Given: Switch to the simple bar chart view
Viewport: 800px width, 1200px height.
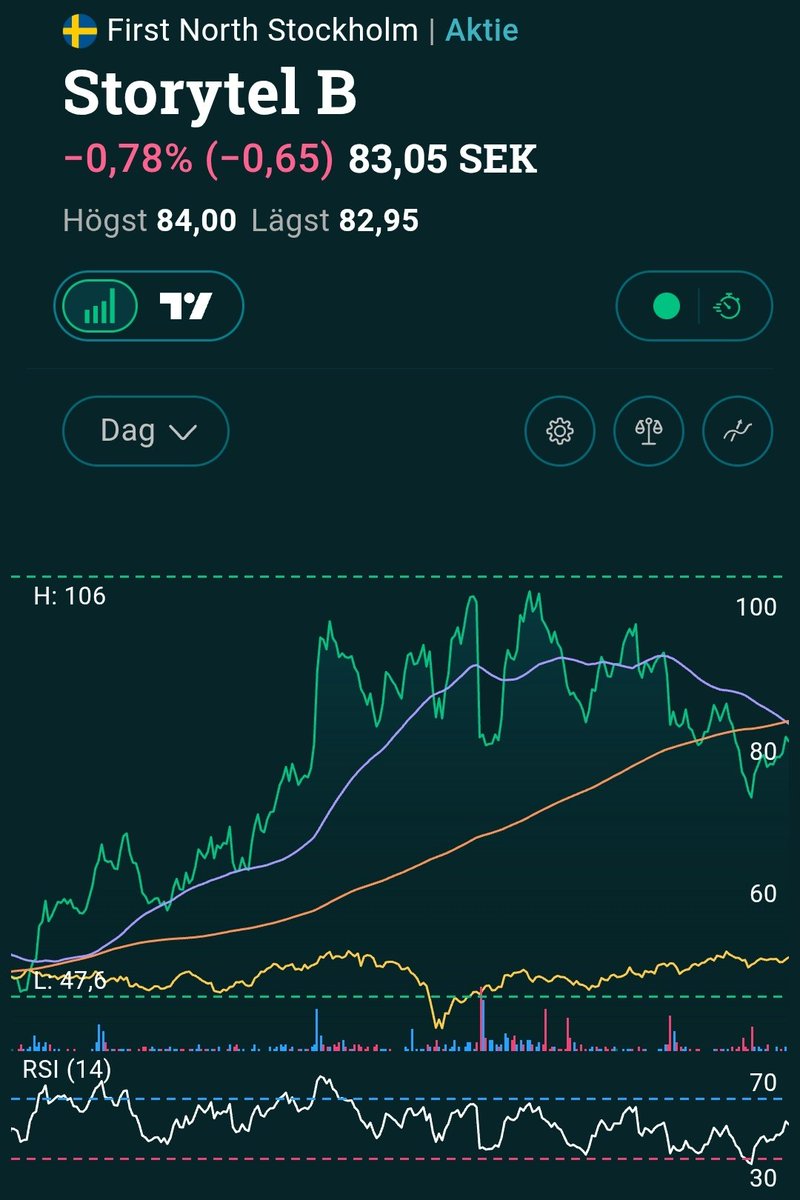Looking at the screenshot, I should tap(99, 306).
